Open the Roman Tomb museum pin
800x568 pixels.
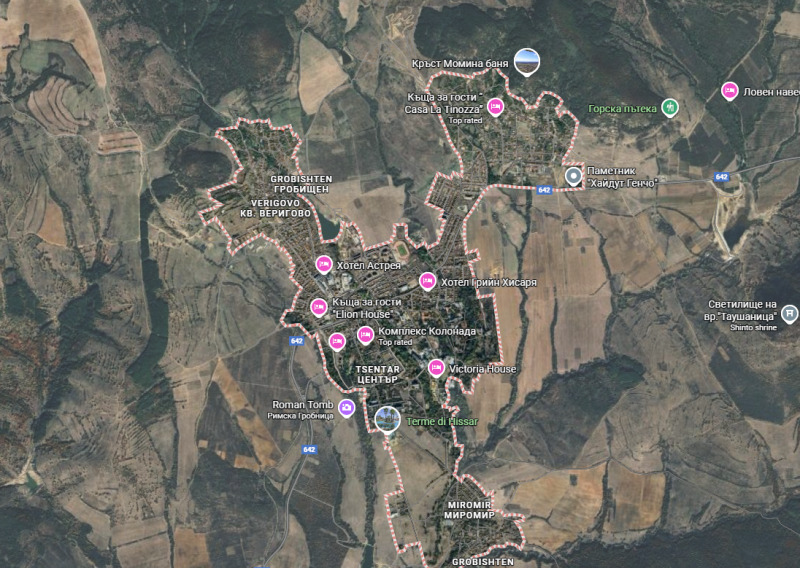click(346, 407)
